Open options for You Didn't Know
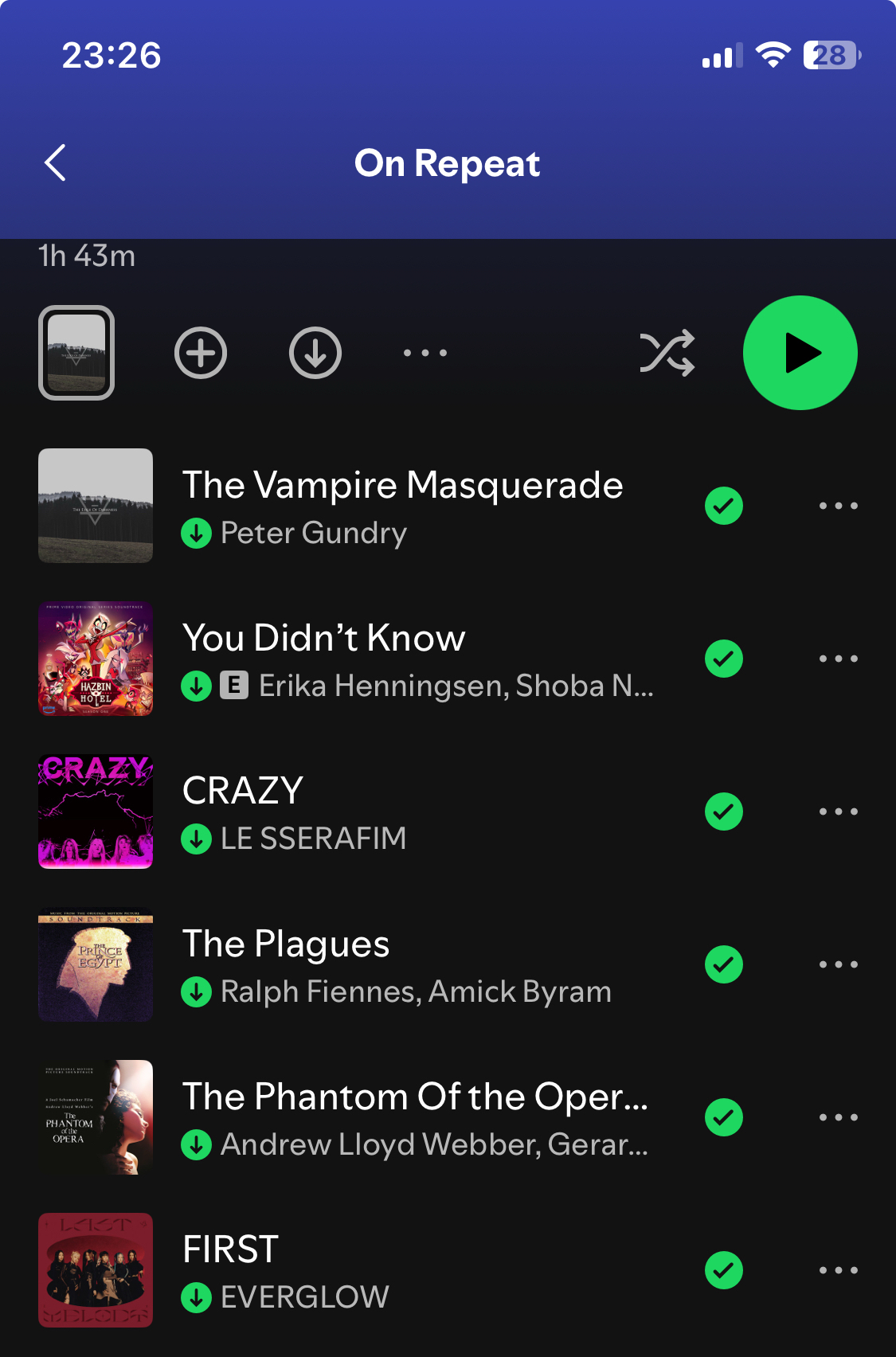The image size is (896, 1357). [x=839, y=659]
